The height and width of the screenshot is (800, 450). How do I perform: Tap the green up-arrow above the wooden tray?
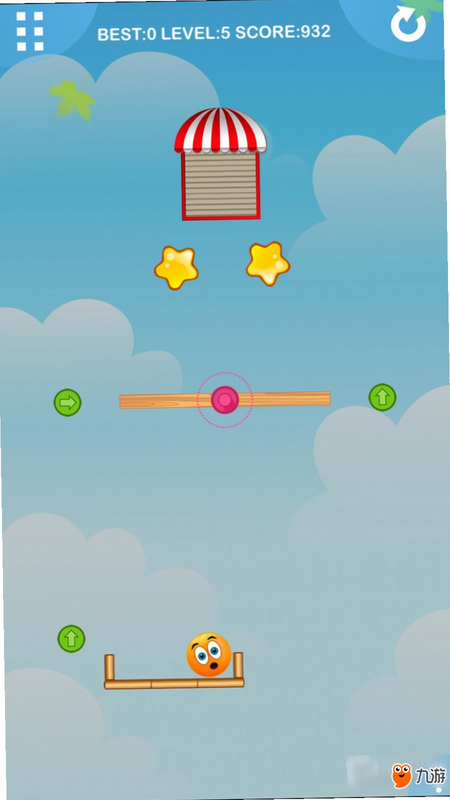(71, 638)
